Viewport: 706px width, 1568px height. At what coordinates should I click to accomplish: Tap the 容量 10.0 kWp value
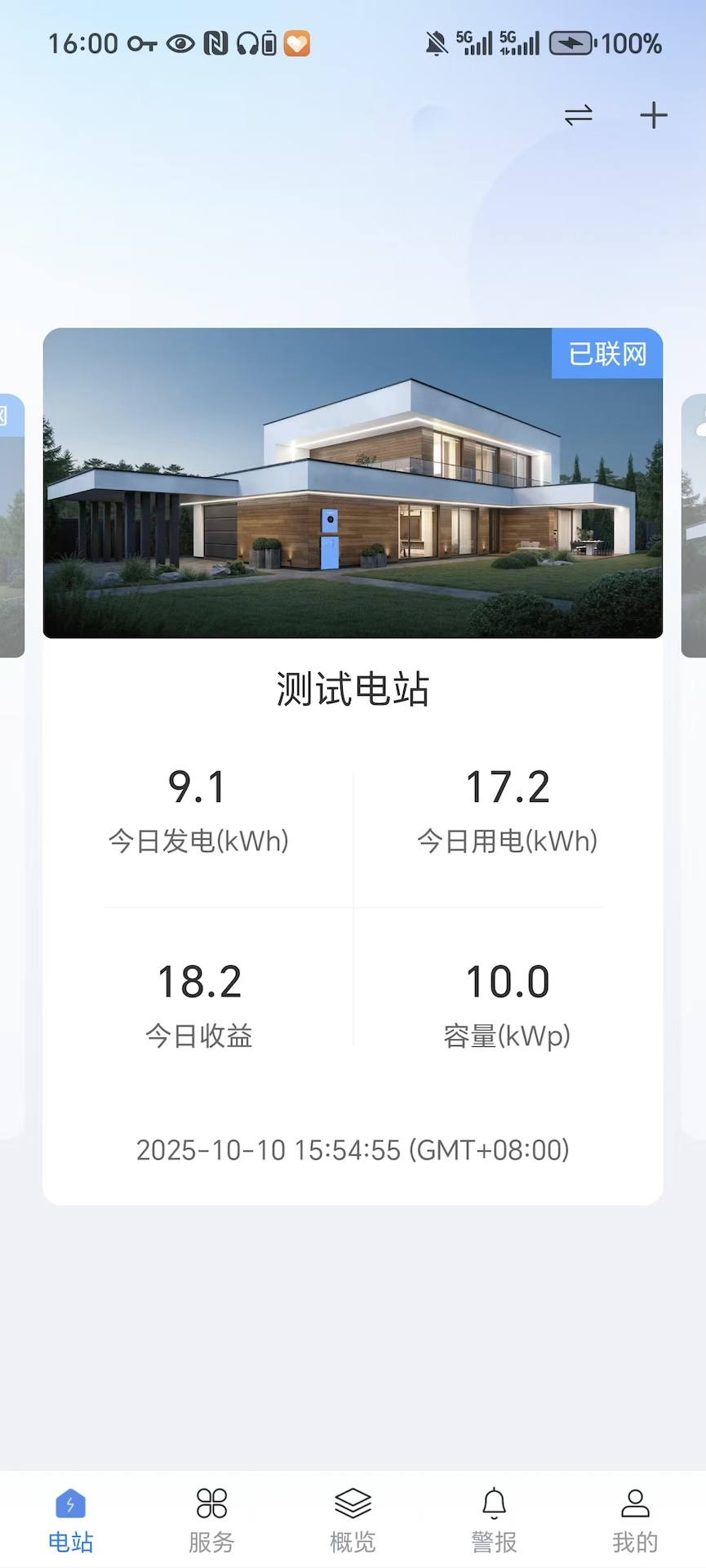tap(508, 982)
